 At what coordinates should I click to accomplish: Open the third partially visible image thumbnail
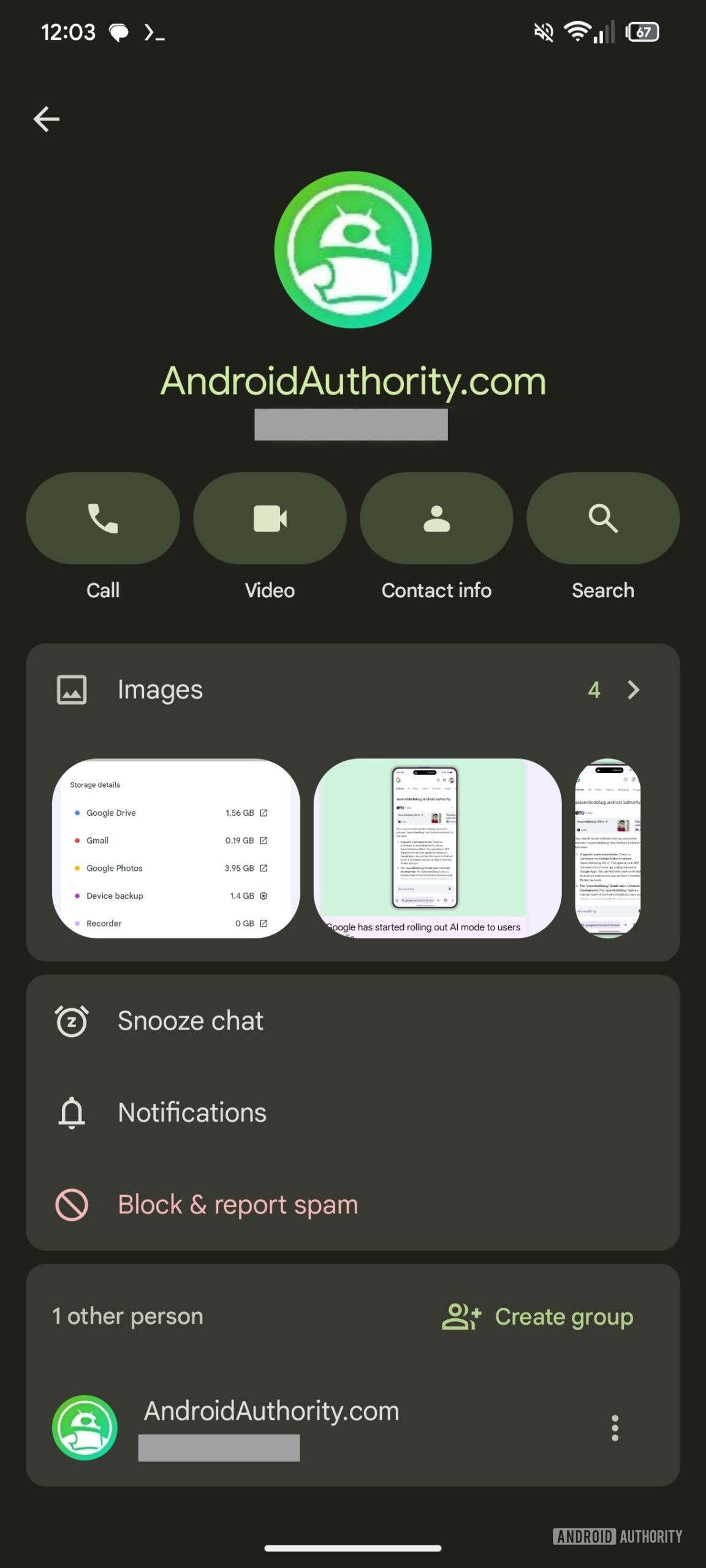click(608, 848)
